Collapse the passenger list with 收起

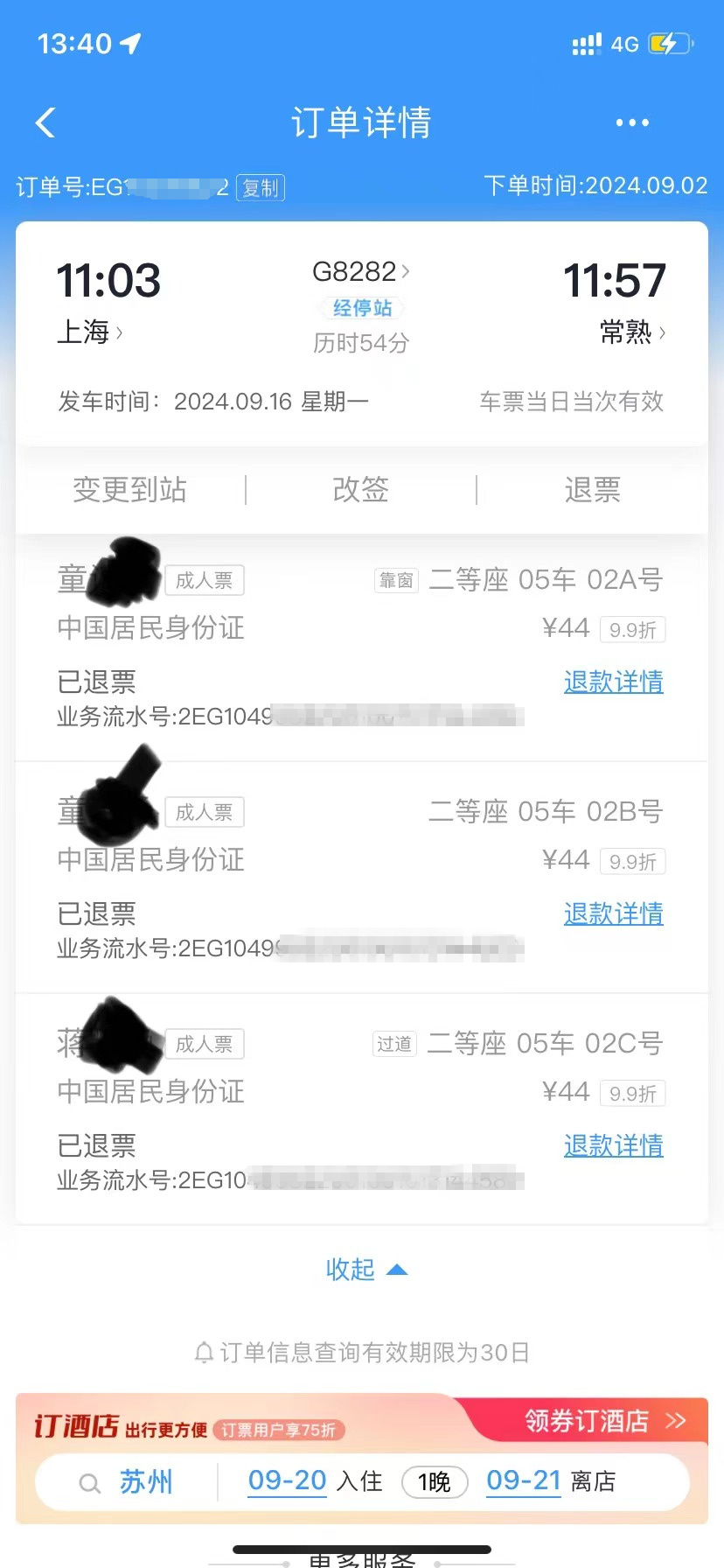(365, 1269)
